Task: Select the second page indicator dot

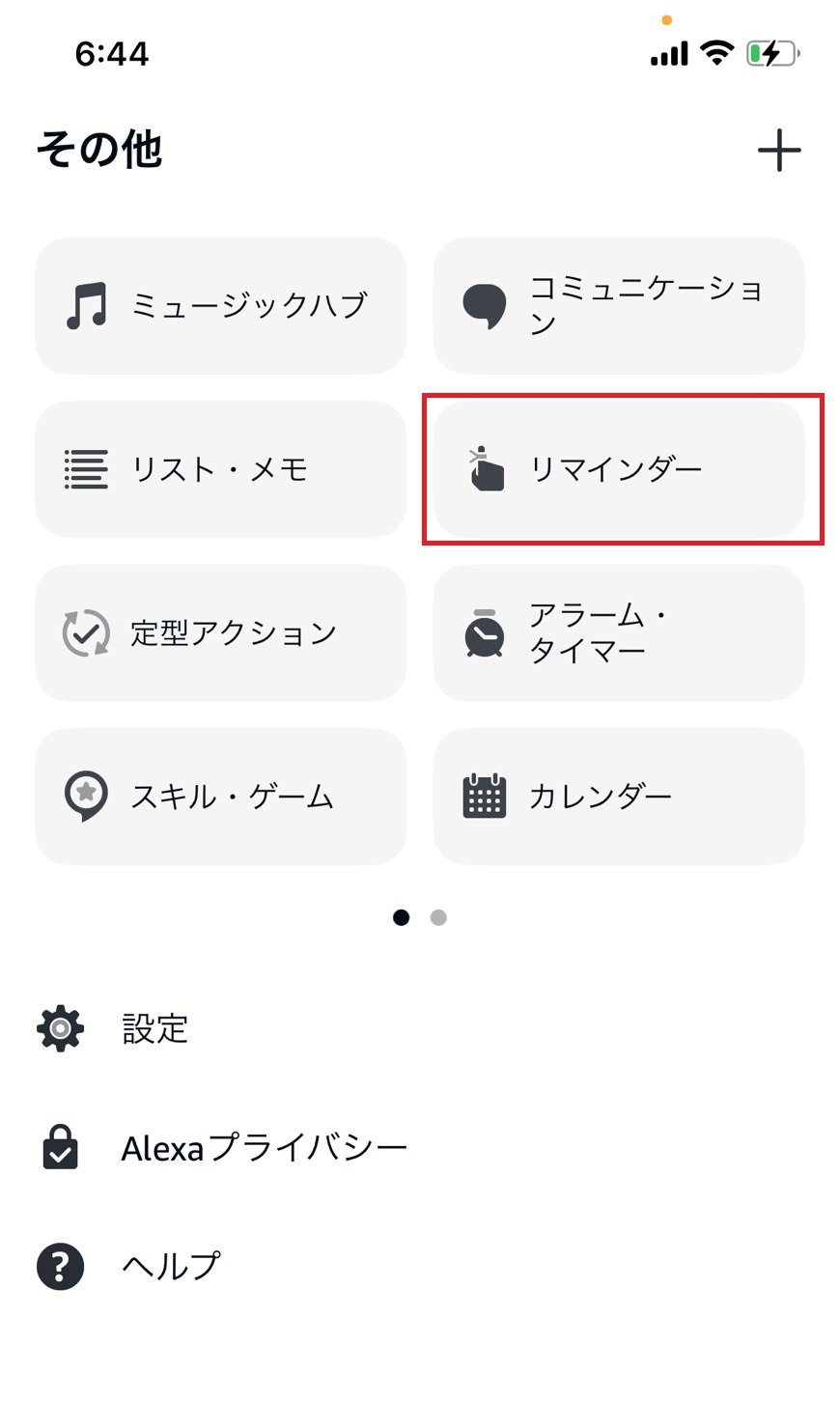Action: click(x=438, y=917)
